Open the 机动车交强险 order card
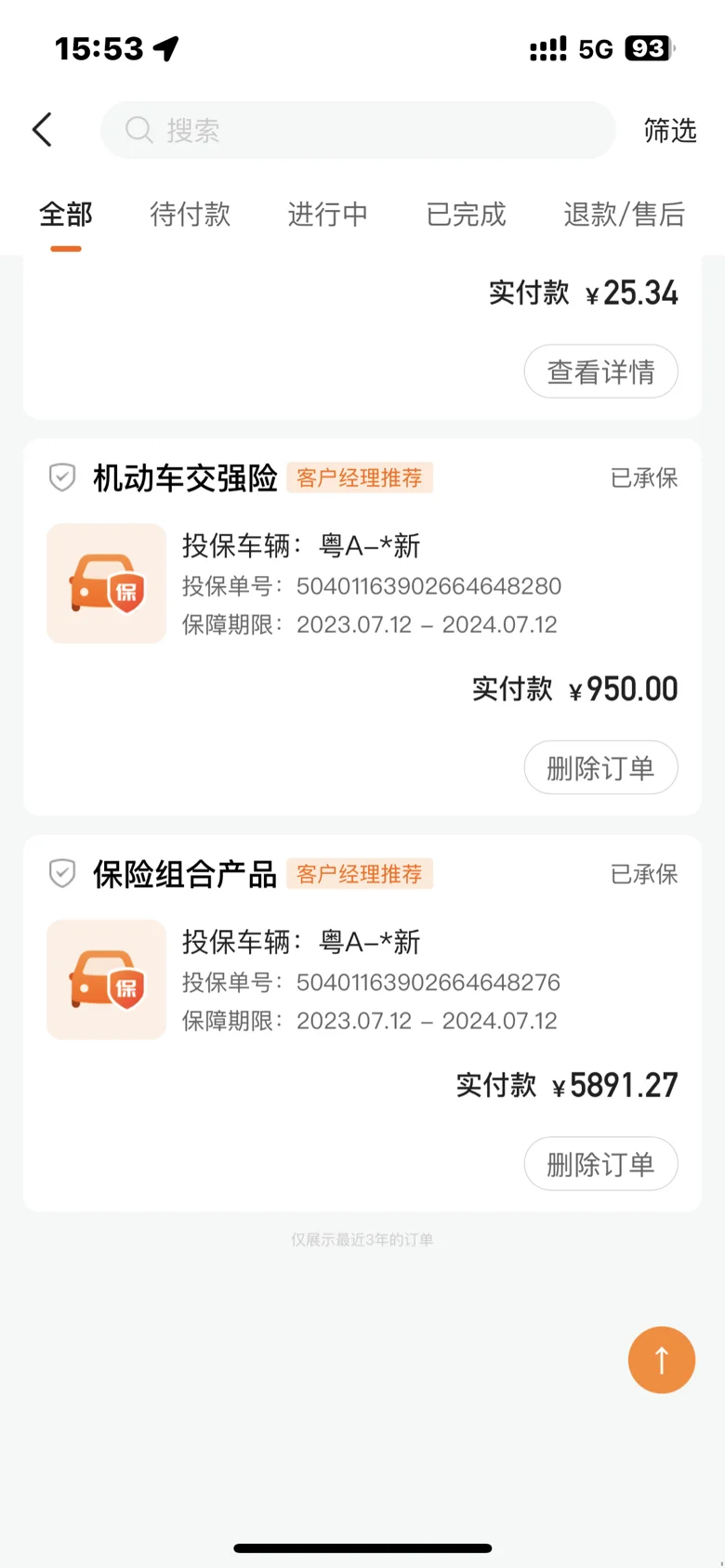This screenshot has width=725, height=1568. point(362,627)
